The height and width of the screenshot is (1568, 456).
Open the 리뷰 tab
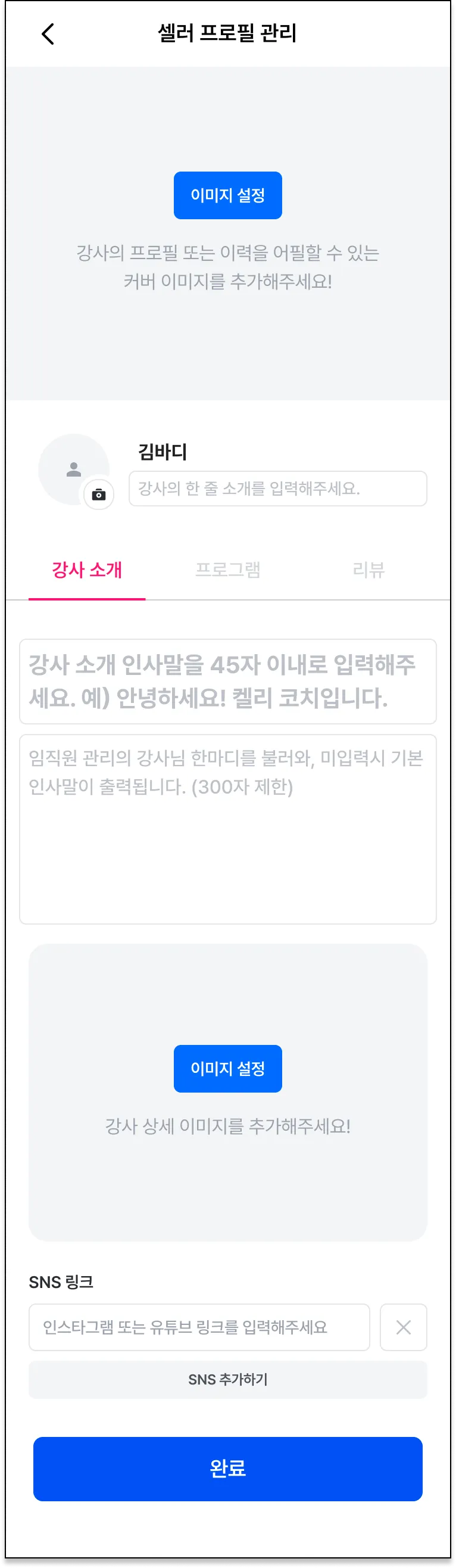pyautogui.click(x=368, y=570)
